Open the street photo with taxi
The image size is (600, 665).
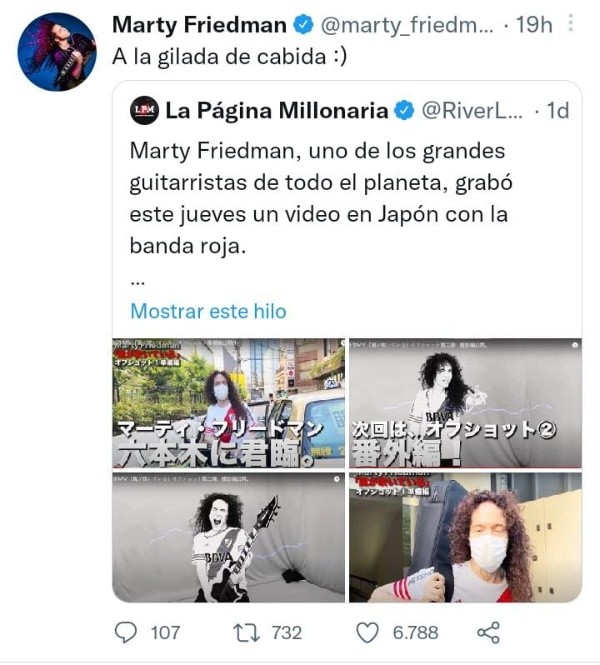(x=228, y=402)
